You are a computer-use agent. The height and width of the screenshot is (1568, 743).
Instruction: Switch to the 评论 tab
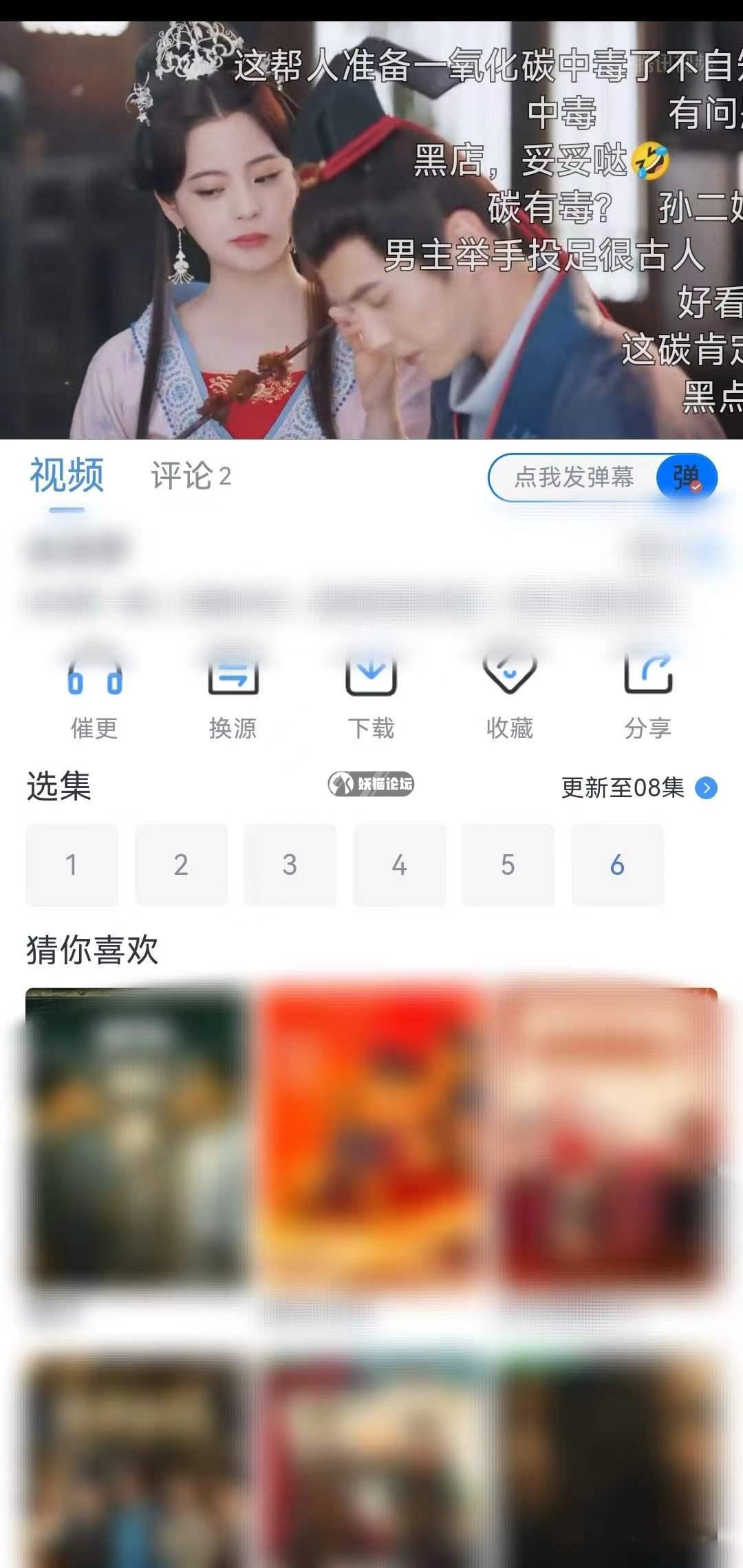coord(191,476)
